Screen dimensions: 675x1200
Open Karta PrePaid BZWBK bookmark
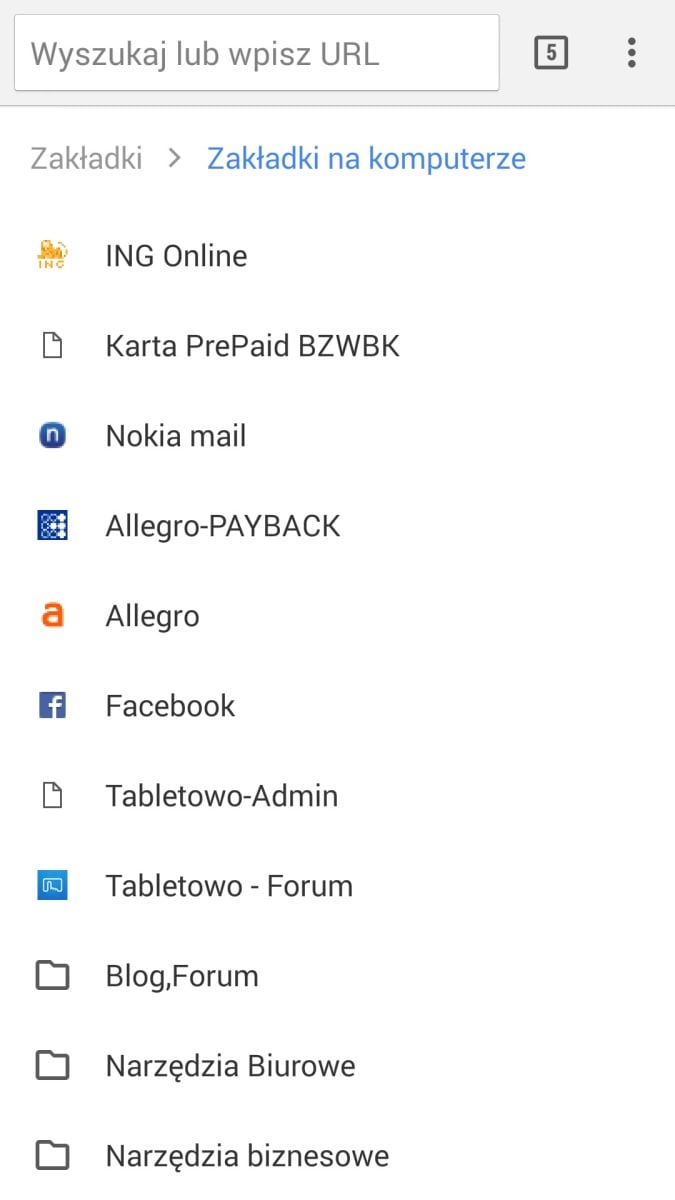tap(337, 346)
